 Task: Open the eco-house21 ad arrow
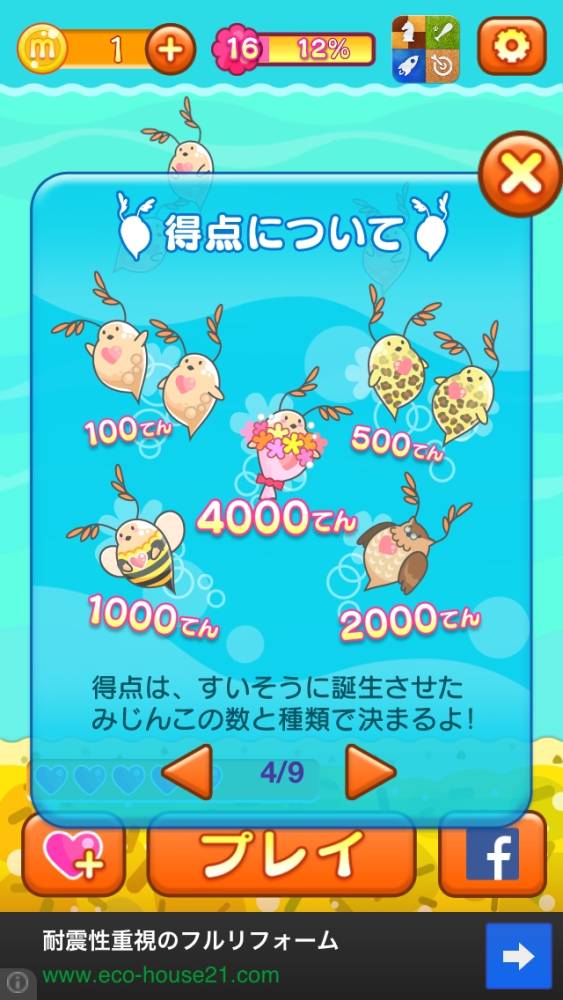[518, 955]
